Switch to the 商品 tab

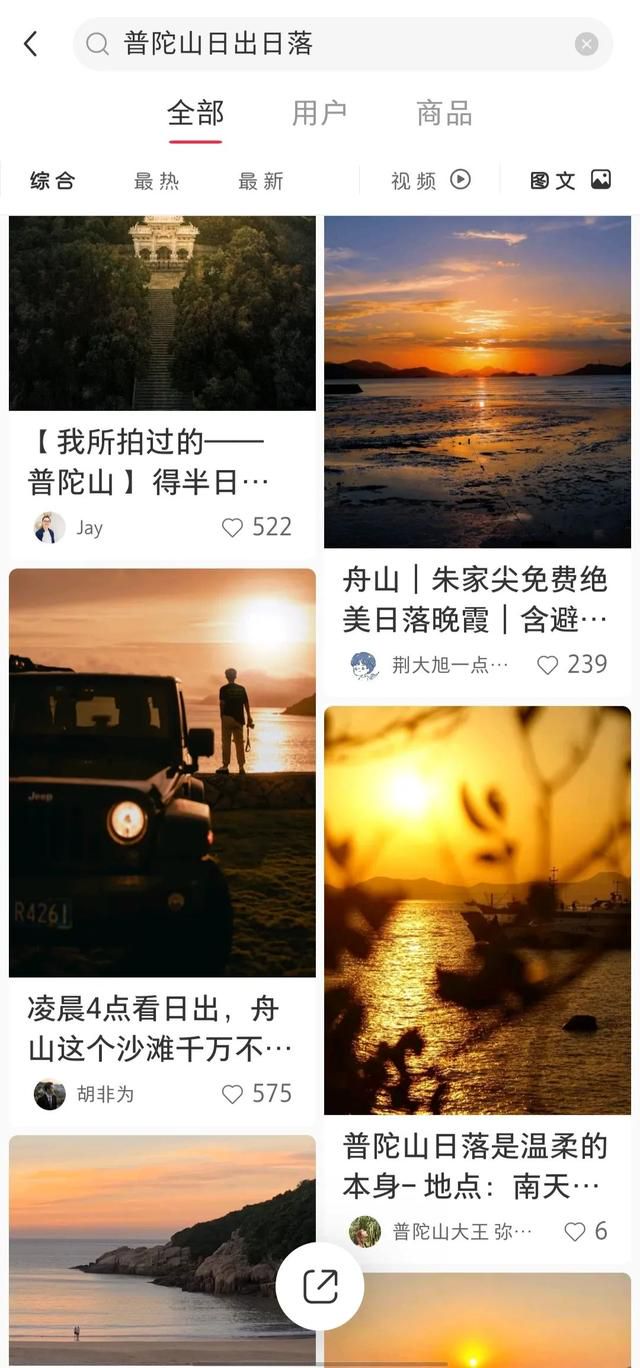[x=444, y=113]
